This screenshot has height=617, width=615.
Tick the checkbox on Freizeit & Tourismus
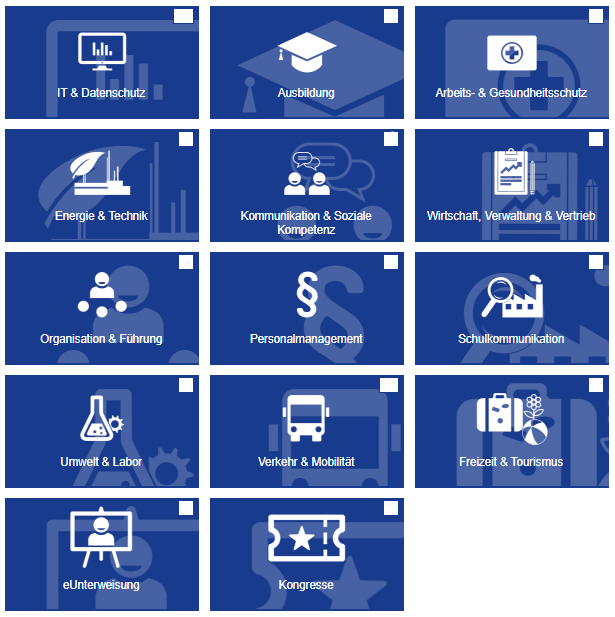tap(596, 385)
